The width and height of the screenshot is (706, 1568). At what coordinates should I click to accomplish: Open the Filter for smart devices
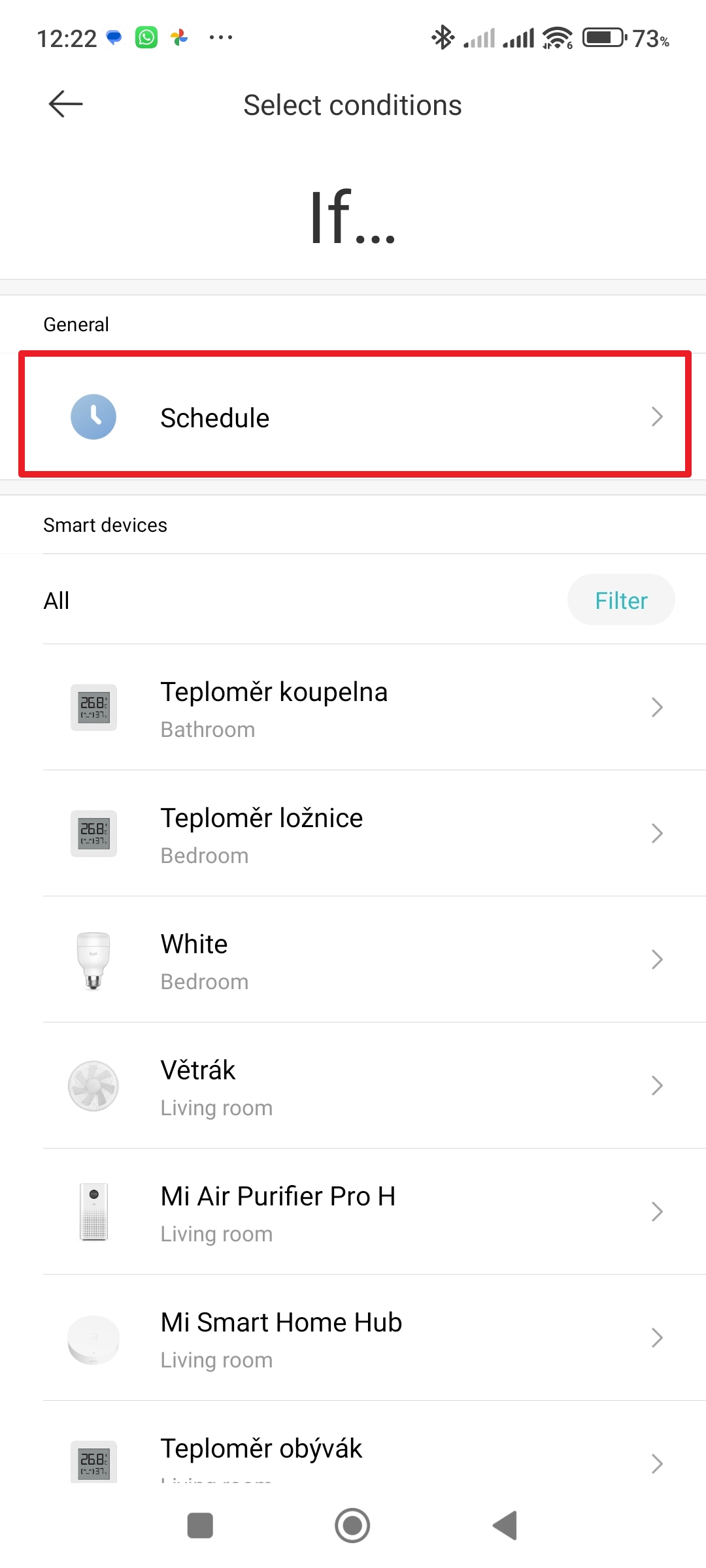[620, 600]
